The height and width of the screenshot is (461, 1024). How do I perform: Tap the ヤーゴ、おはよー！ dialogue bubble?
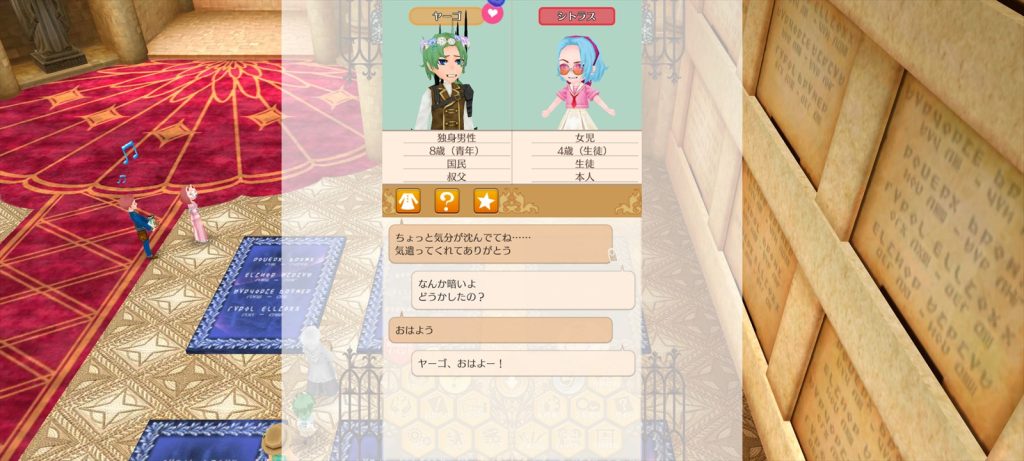pyautogui.click(x=523, y=363)
